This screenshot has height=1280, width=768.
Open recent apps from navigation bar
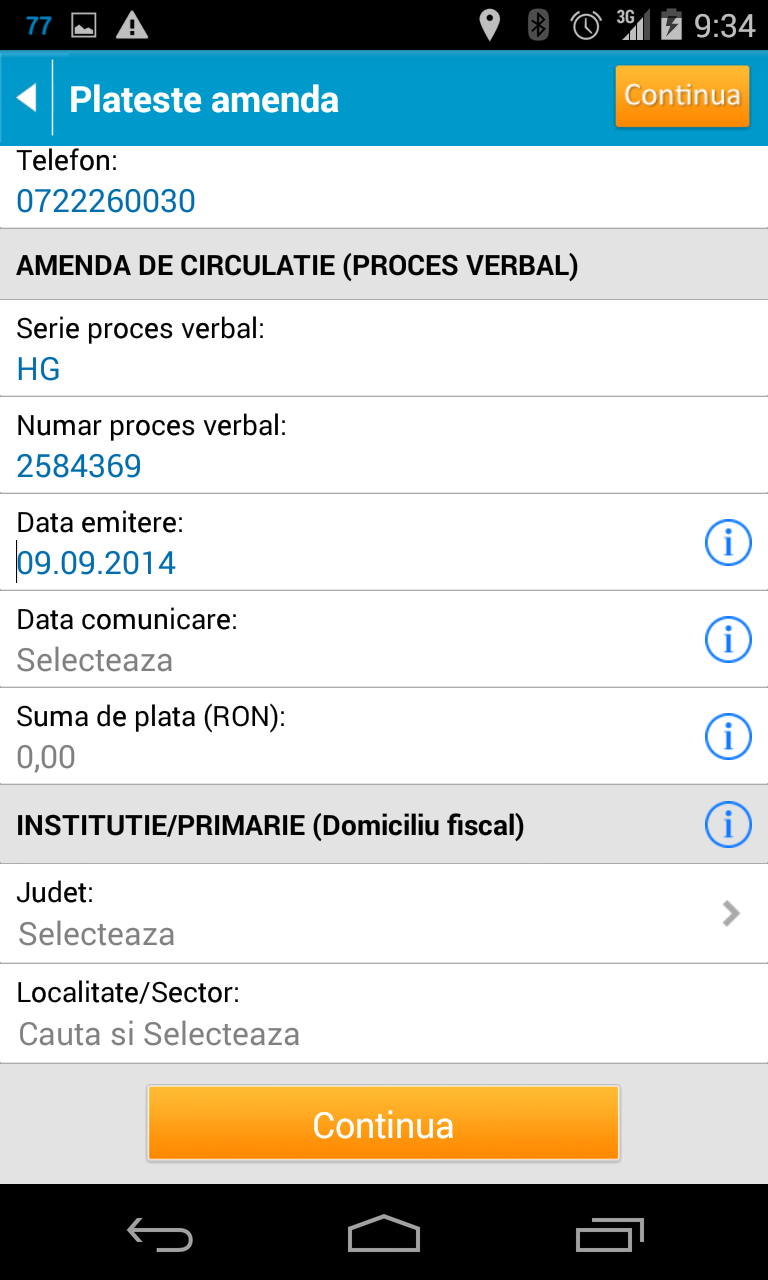coord(611,1235)
